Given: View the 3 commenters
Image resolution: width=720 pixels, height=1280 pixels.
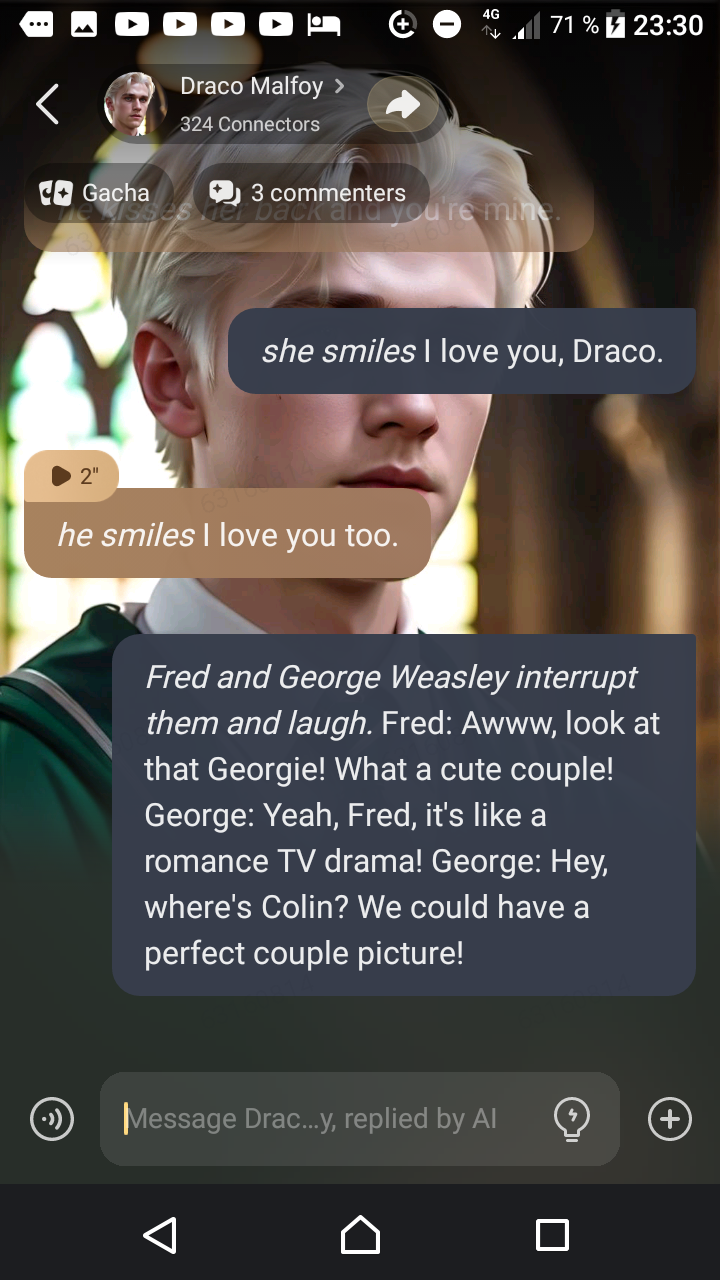Looking at the screenshot, I should click(311, 193).
